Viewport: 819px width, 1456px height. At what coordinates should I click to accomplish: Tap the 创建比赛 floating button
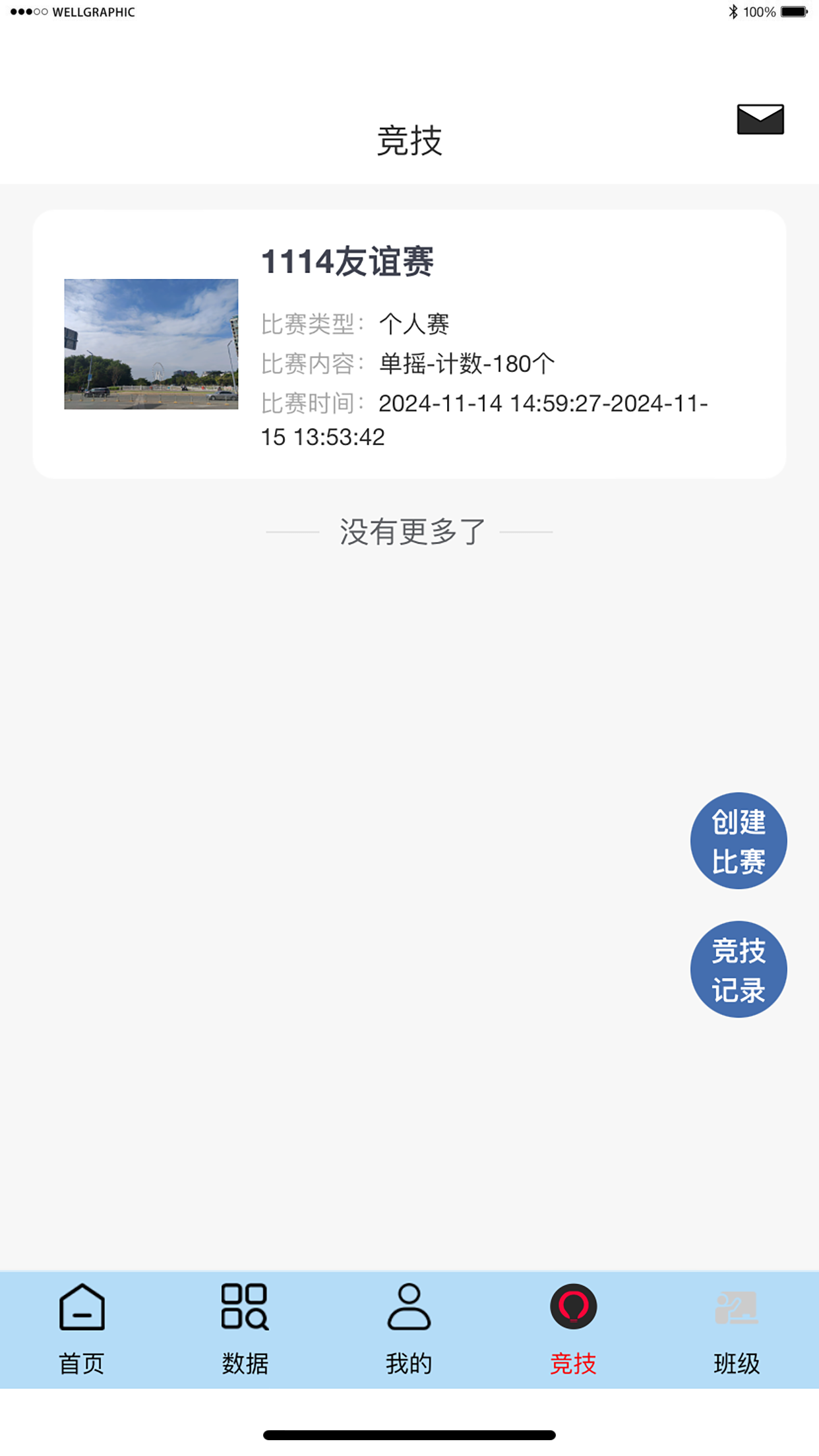click(739, 840)
